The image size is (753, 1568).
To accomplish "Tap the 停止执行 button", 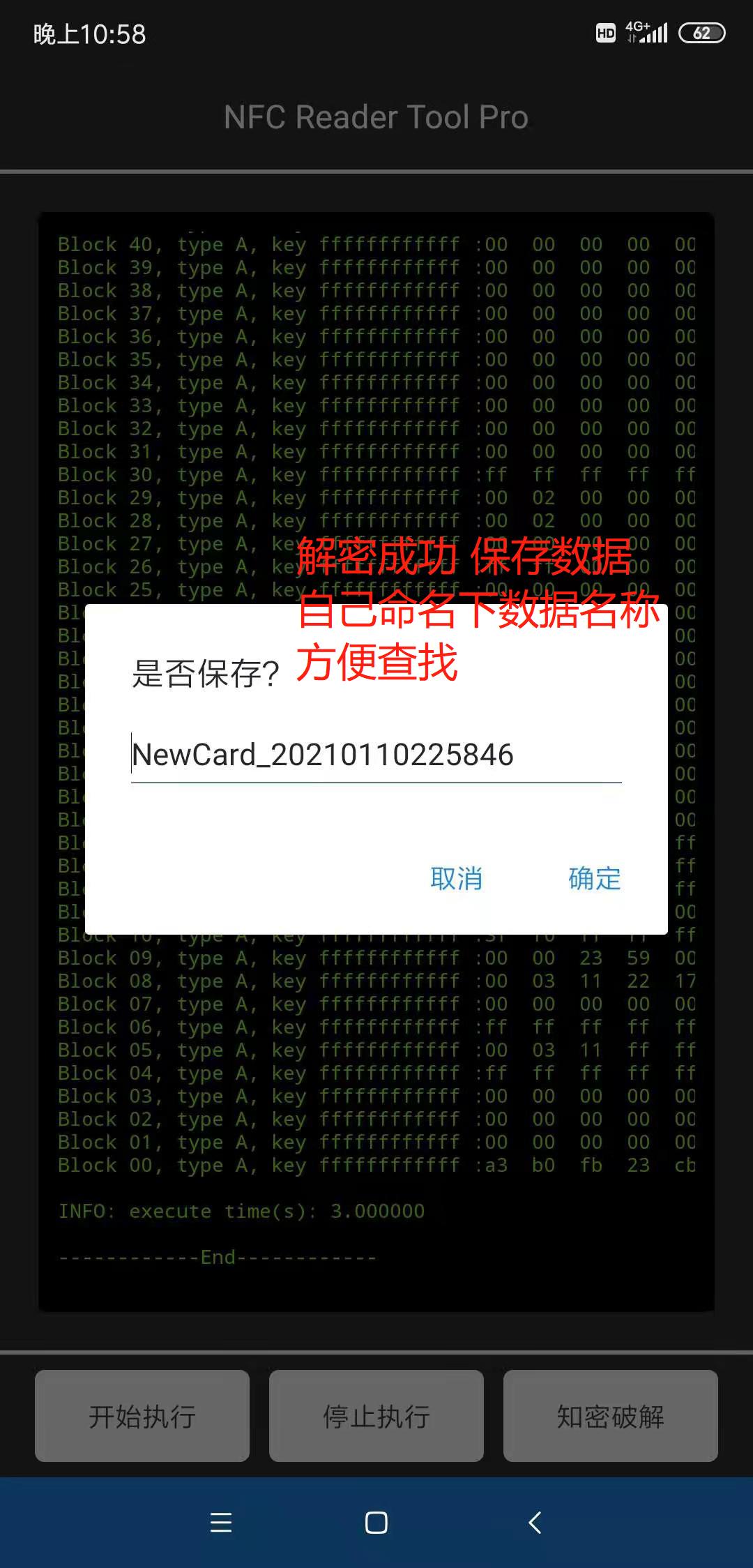I will tap(376, 1416).
